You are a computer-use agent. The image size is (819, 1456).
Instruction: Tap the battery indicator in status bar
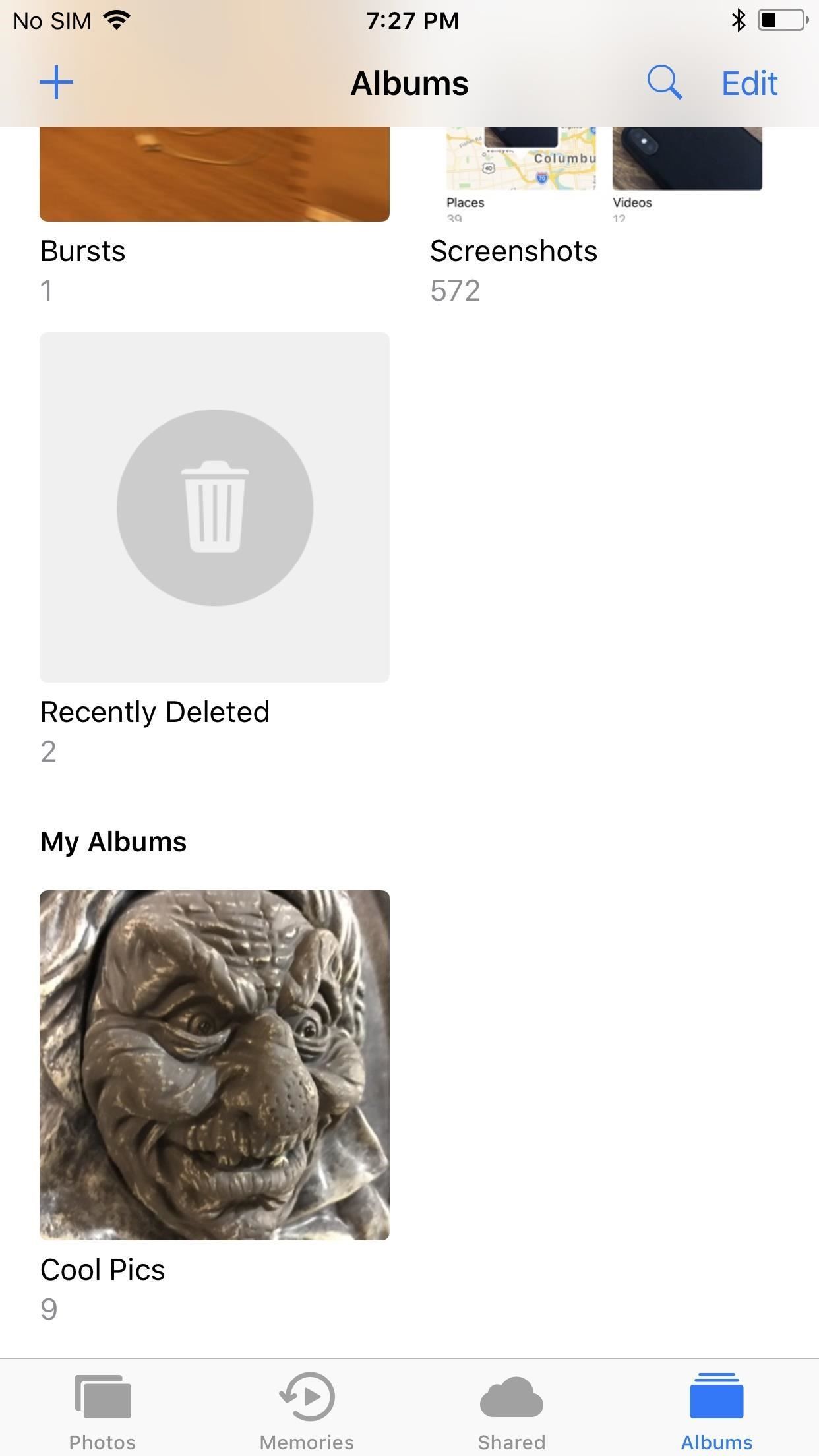tap(781, 20)
